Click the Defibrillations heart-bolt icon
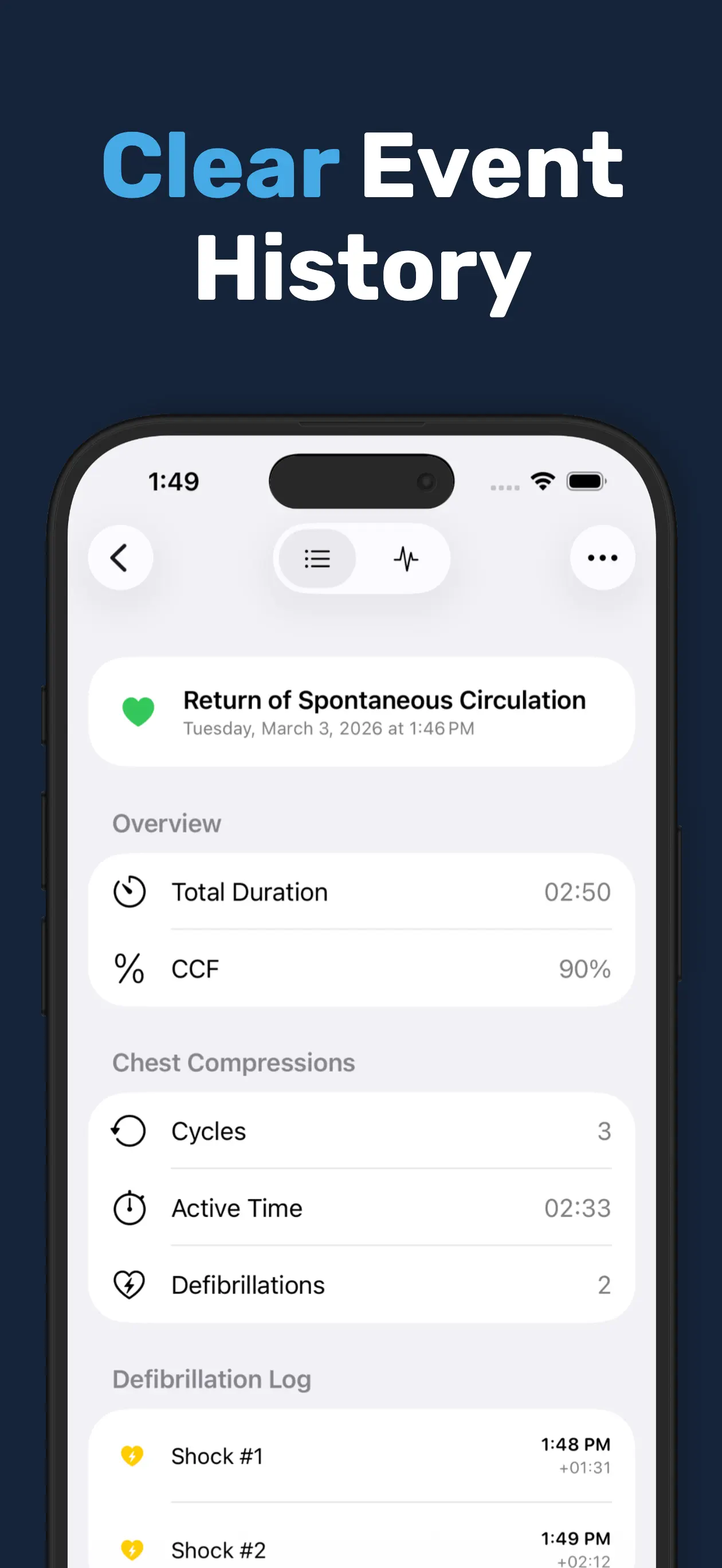 129,1284
